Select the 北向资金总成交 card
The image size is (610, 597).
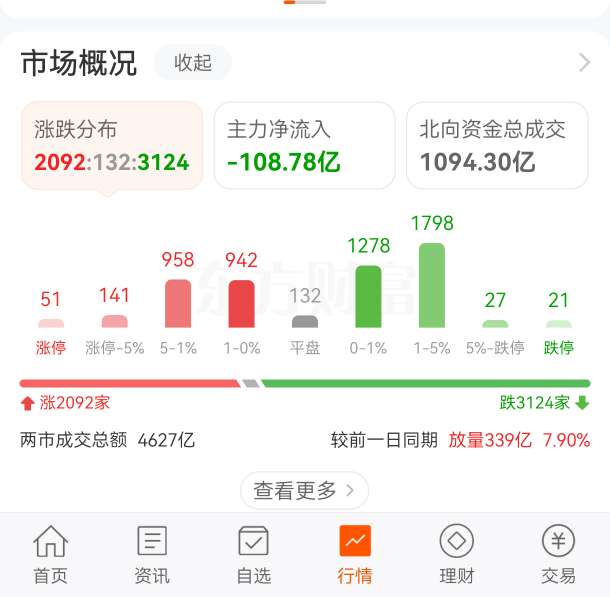coord(497,146)
